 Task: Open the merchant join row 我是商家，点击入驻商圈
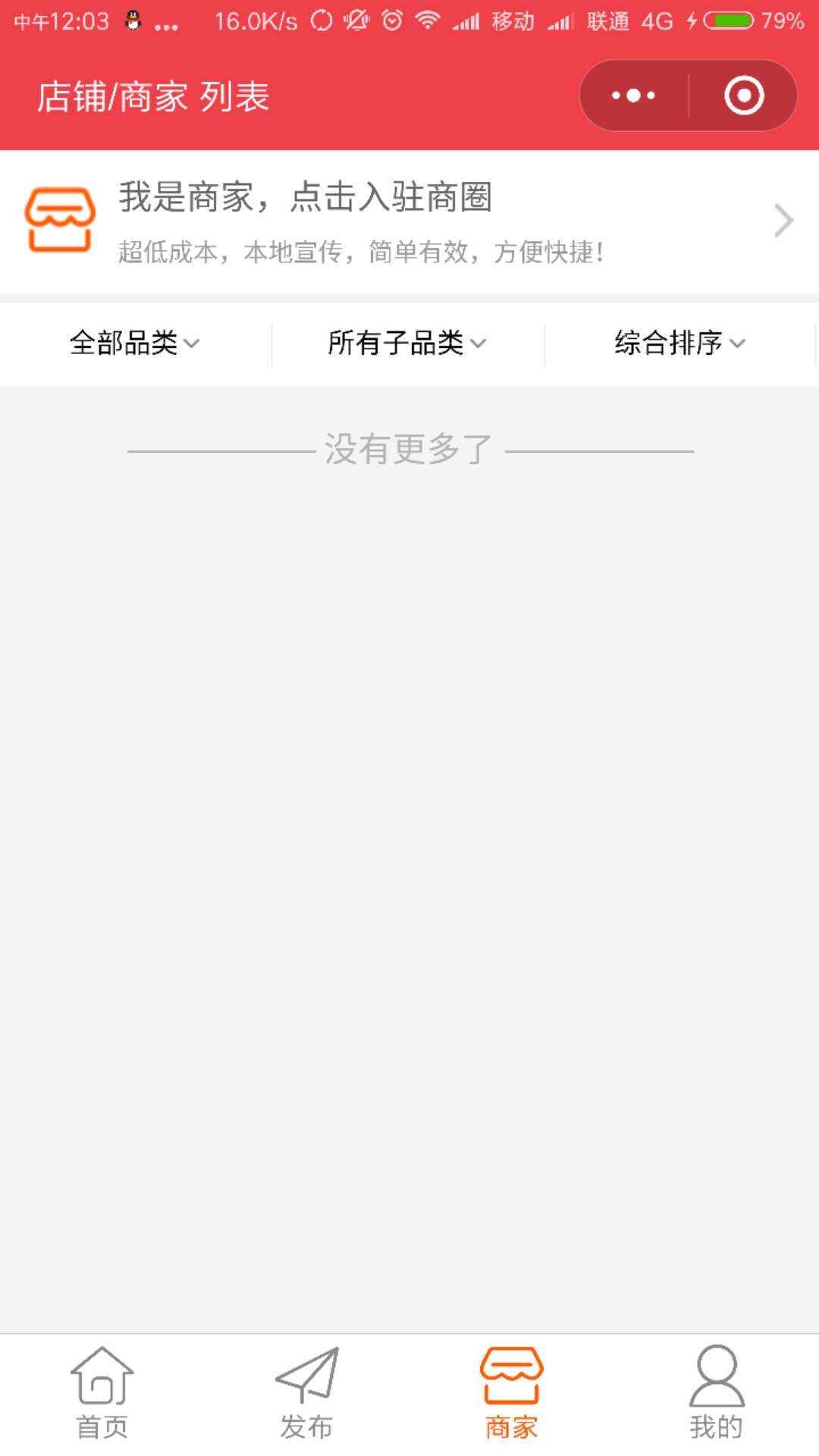tap(409, 221)
